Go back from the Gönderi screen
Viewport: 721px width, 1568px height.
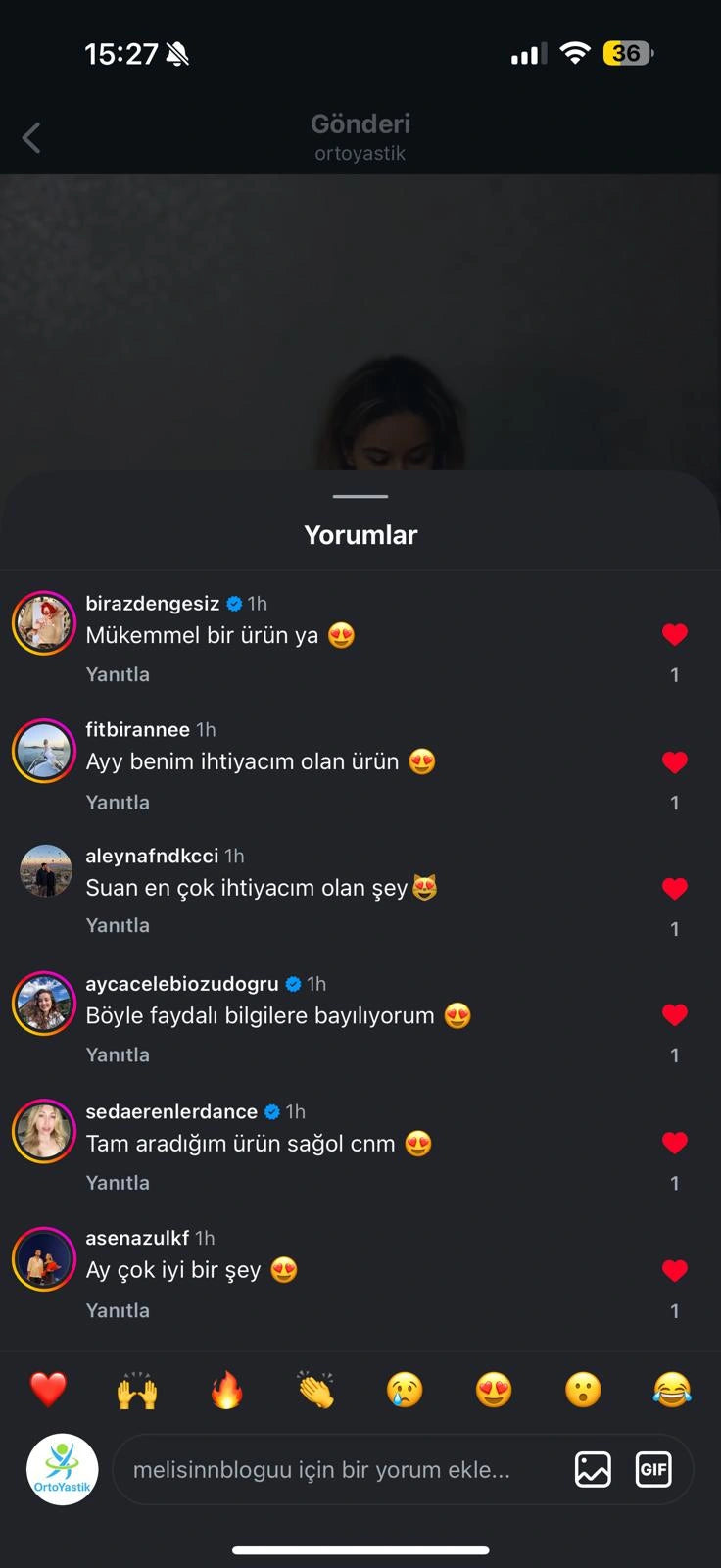click(x=31, y=138)
